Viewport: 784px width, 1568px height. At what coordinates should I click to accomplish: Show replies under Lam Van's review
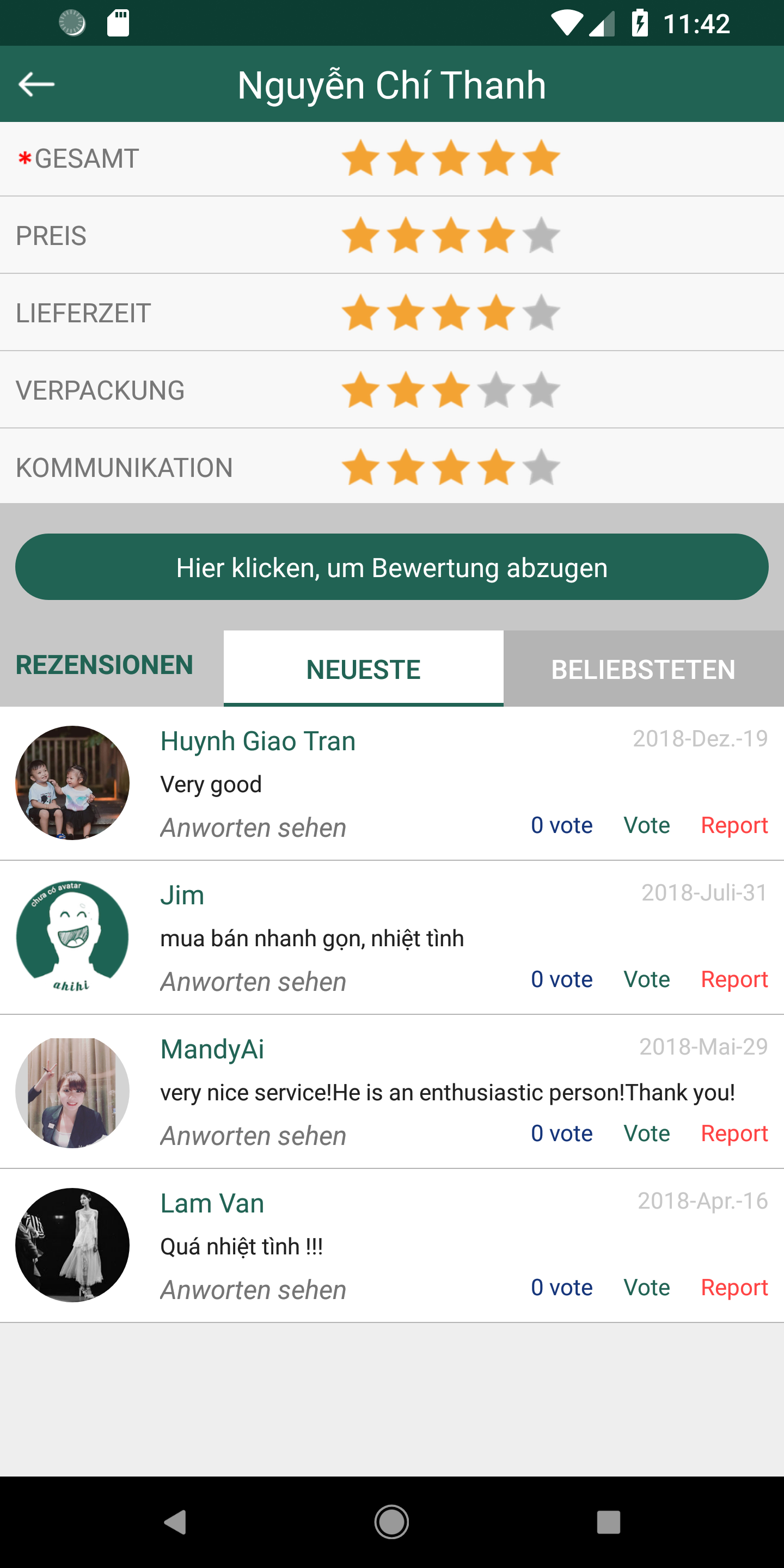(253, 1290)
